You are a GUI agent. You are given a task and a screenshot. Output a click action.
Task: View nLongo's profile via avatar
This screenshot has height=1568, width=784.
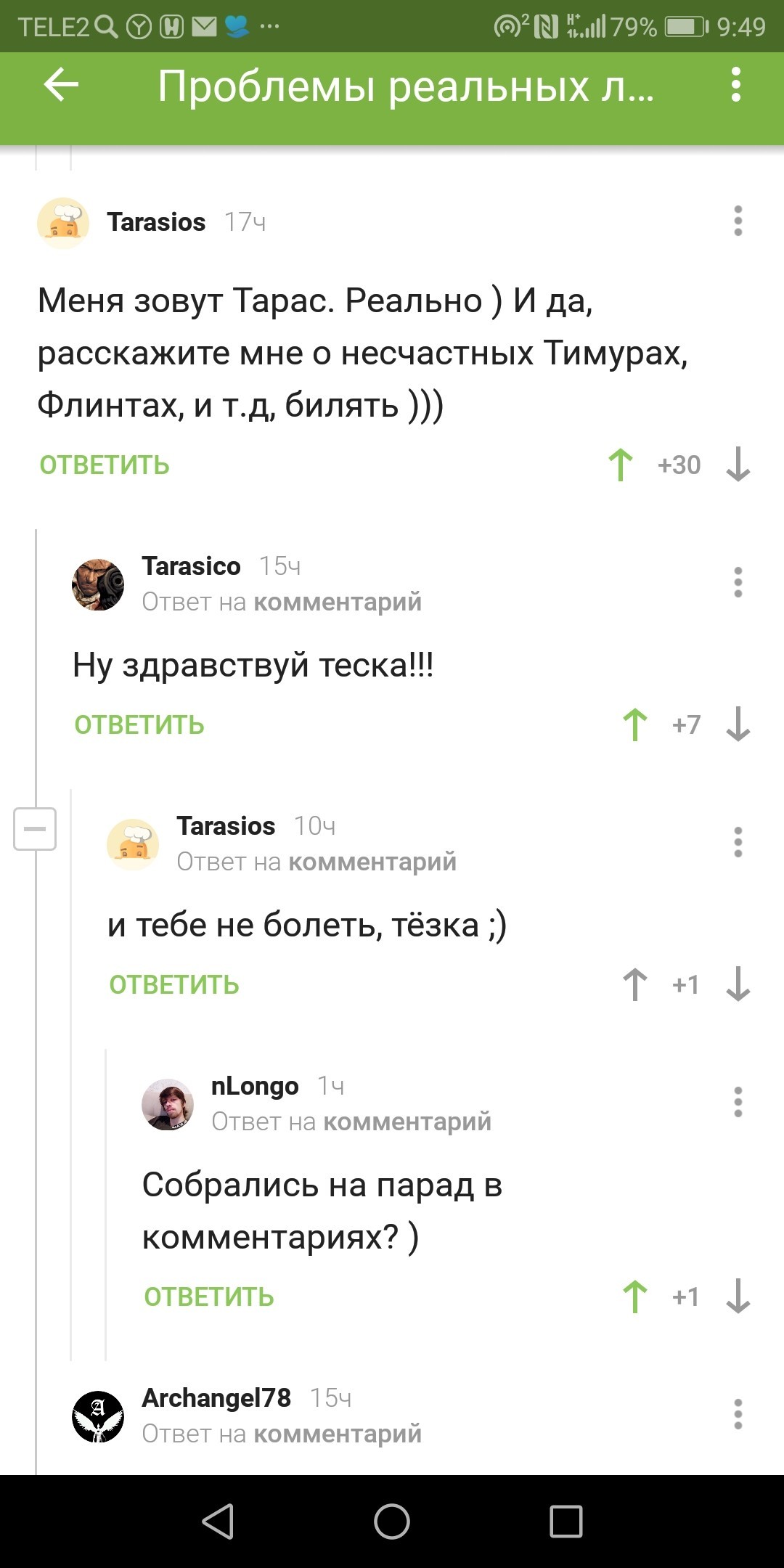click(x=168, y=1104)
